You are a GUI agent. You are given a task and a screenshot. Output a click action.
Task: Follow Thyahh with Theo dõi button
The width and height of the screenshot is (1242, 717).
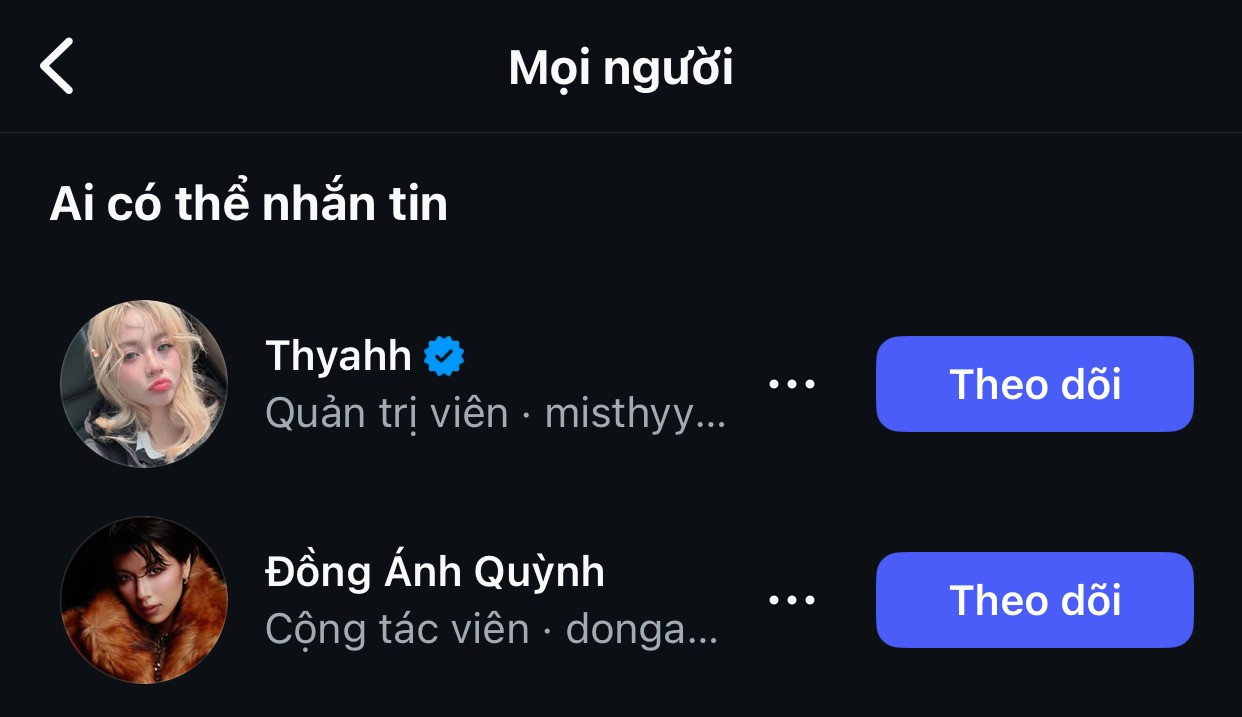pos(1034,384)
